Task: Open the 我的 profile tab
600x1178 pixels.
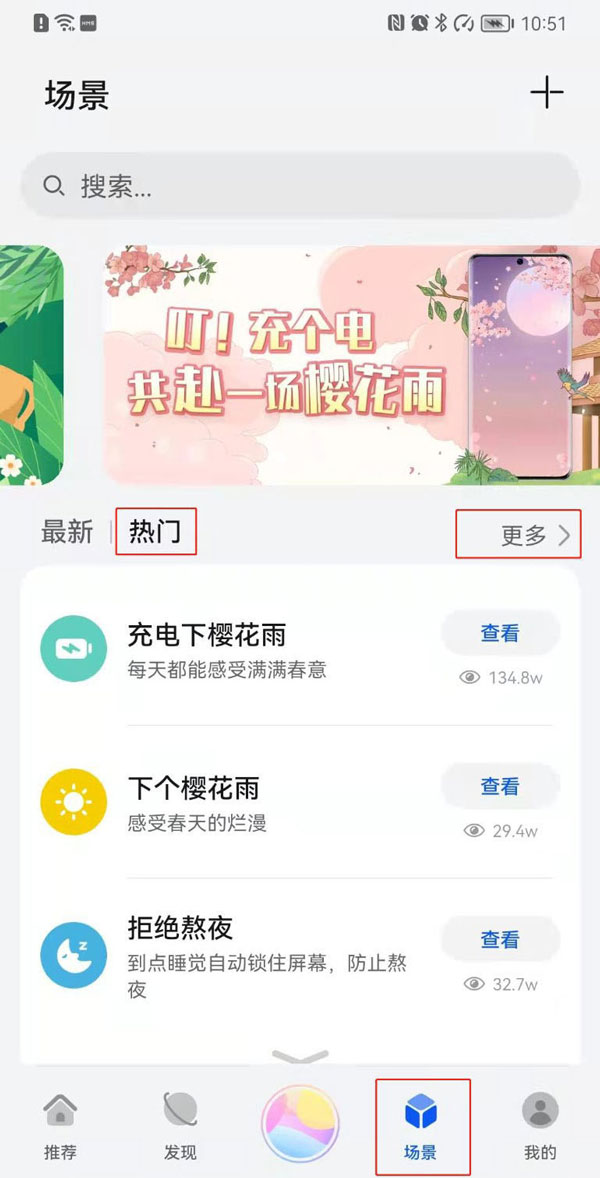Action: tap(540, 1125)
